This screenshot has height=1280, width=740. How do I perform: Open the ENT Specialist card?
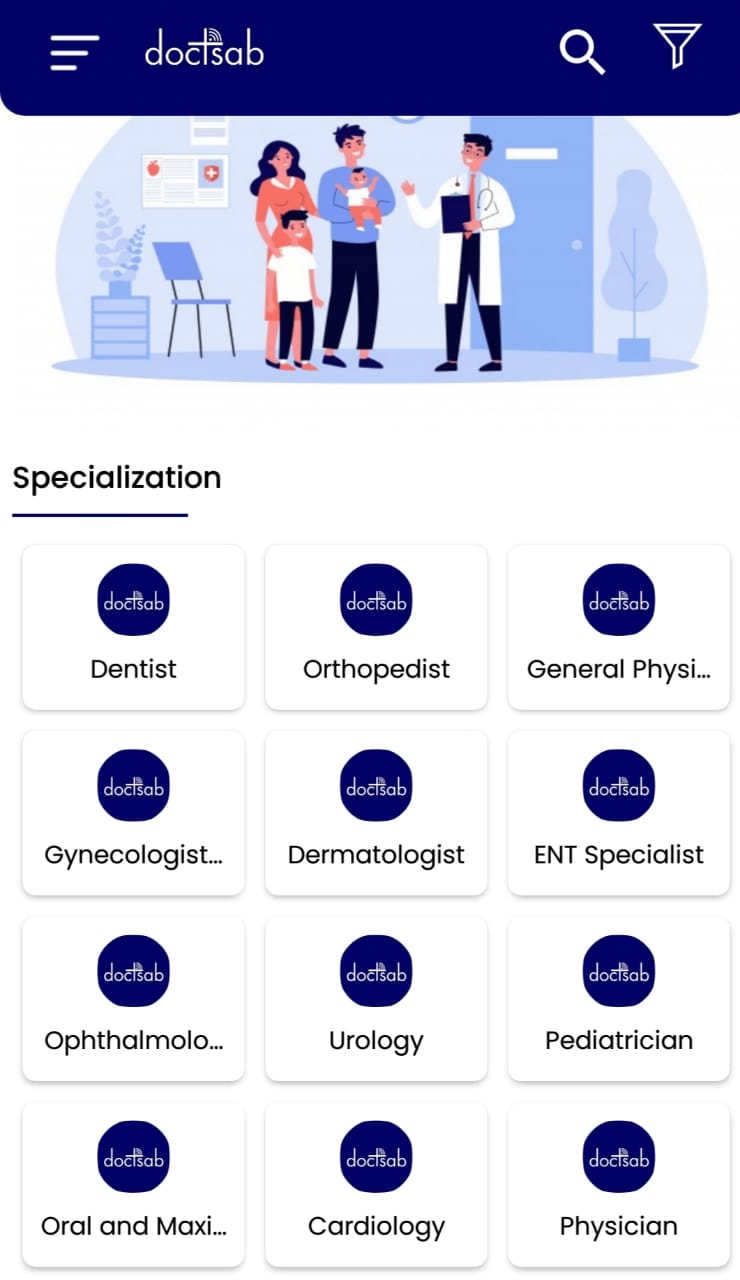(x=619, y=813)
